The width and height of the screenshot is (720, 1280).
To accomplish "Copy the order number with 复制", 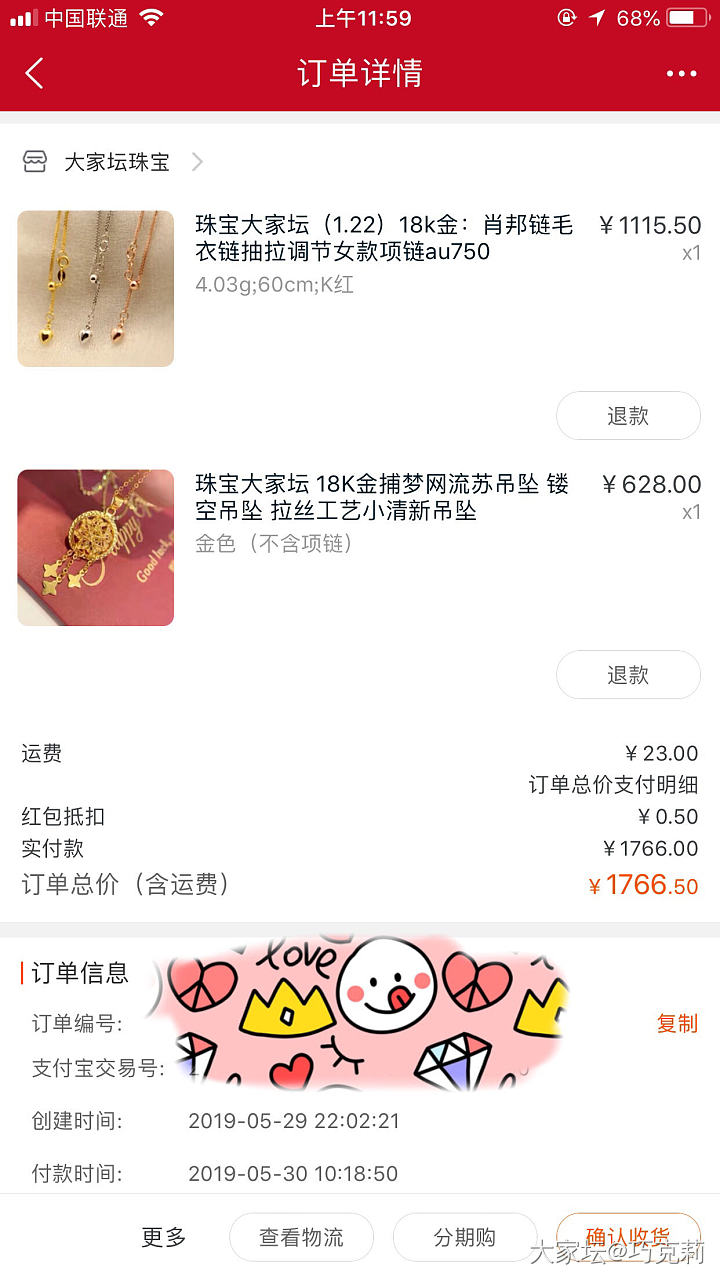I will (677, 1023).
